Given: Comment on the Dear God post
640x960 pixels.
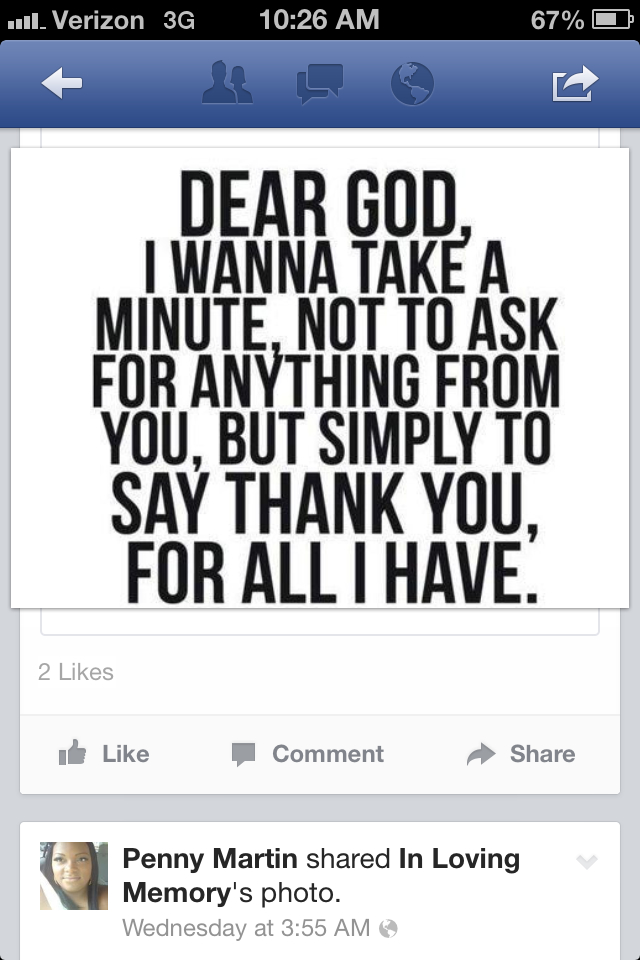Looking at the screenshot, I should tap(308, 754).
